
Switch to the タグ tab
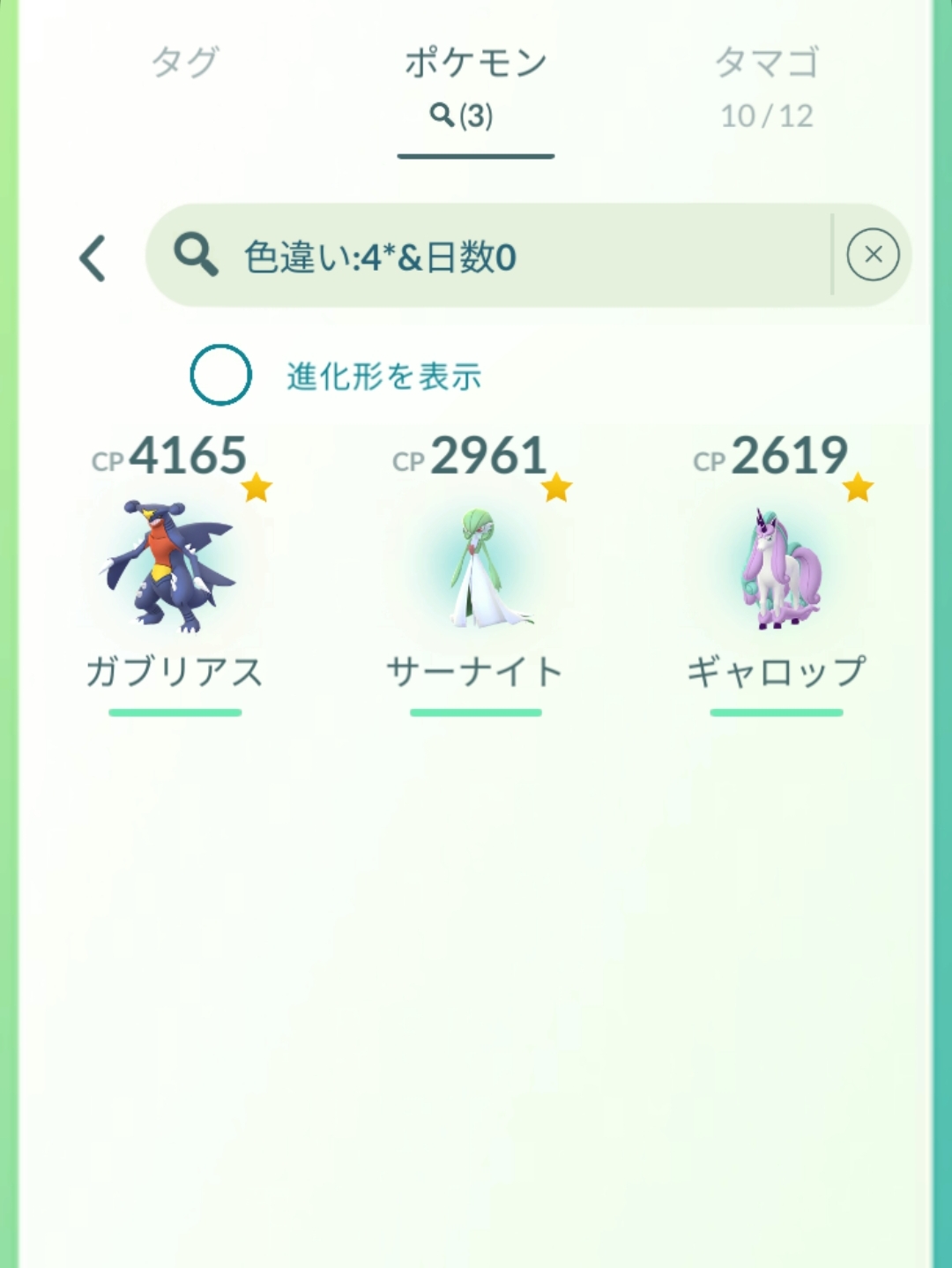pos(185,63)
